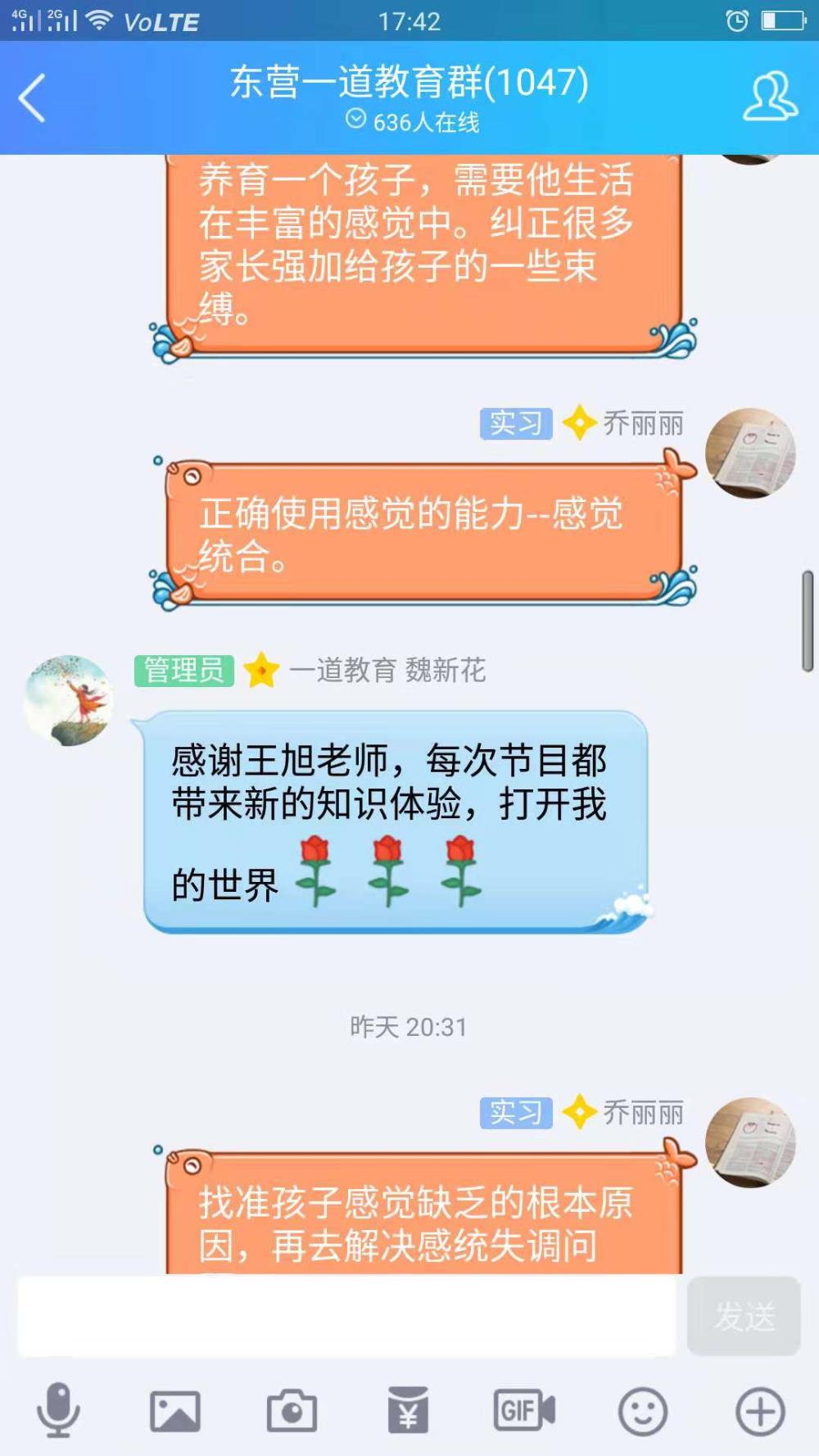Open the red packet icon

(x=408, y=1410)
